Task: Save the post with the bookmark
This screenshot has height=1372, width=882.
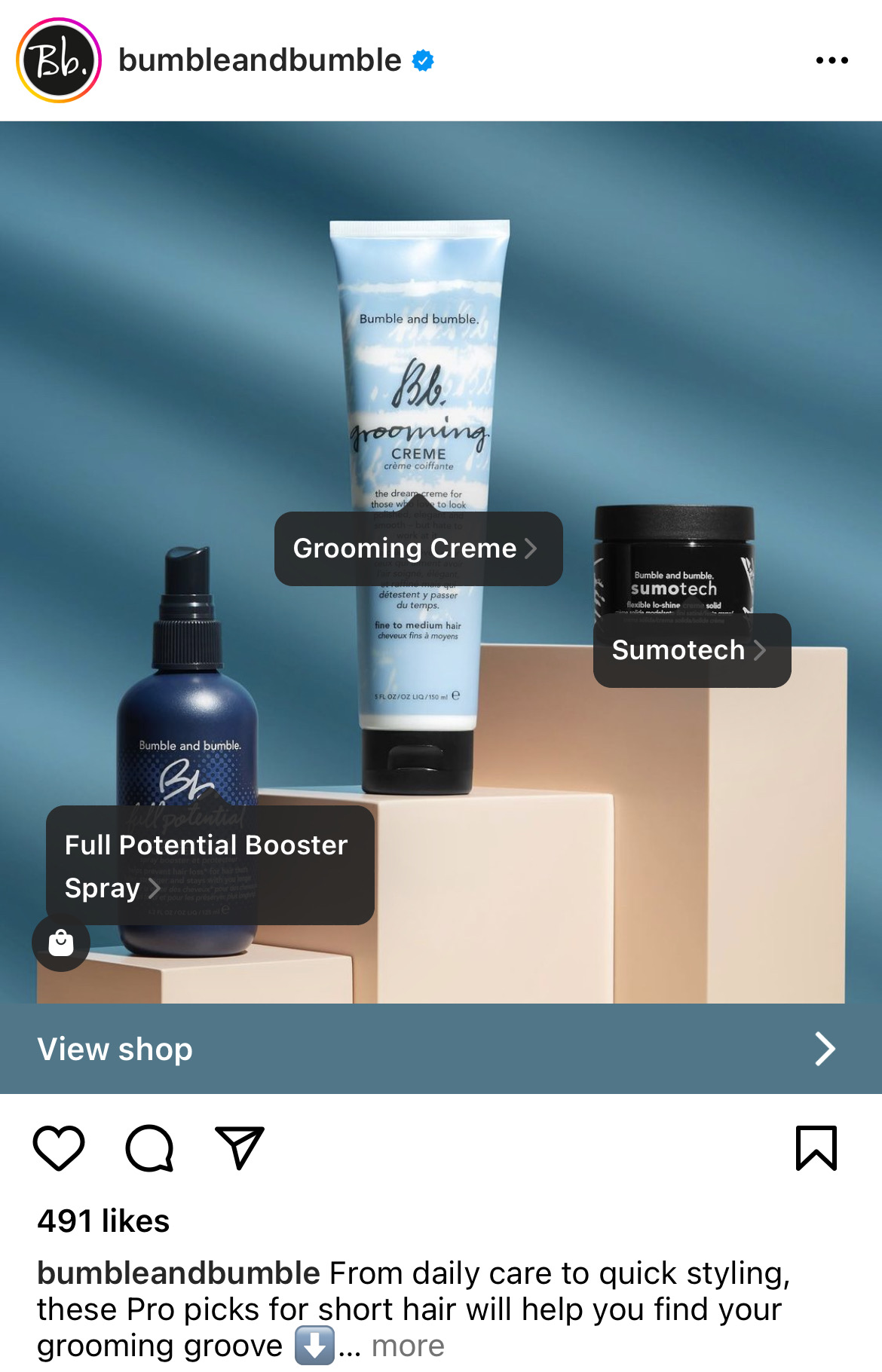Action: coord(816,1148)
